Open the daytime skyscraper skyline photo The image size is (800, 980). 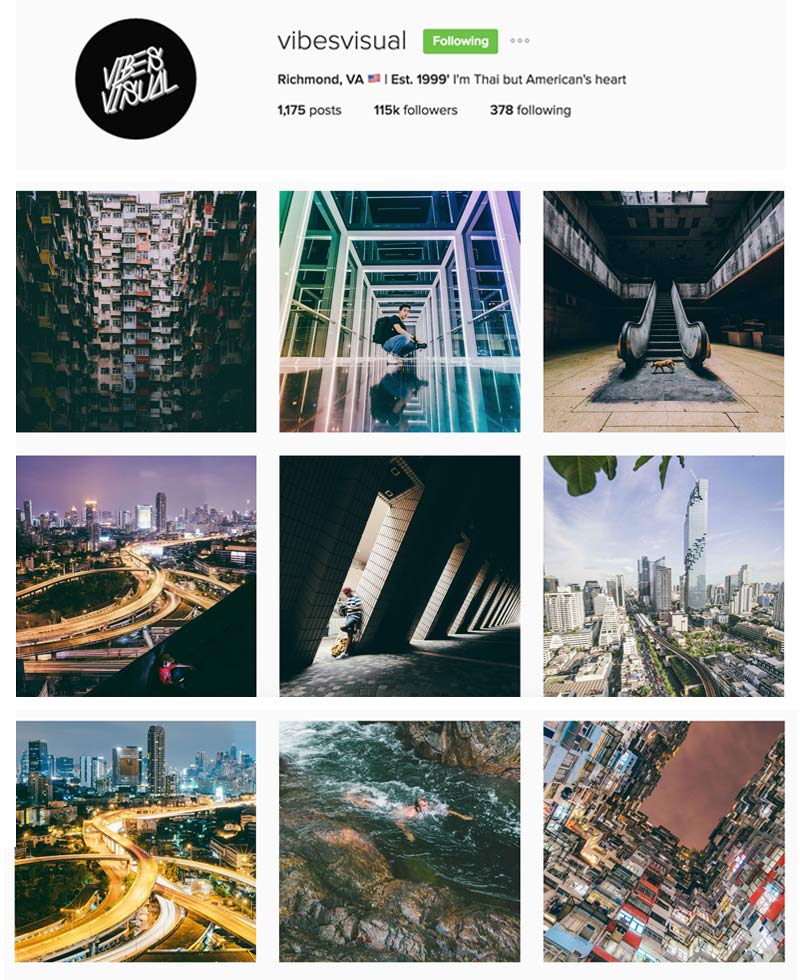click(664, 576)
